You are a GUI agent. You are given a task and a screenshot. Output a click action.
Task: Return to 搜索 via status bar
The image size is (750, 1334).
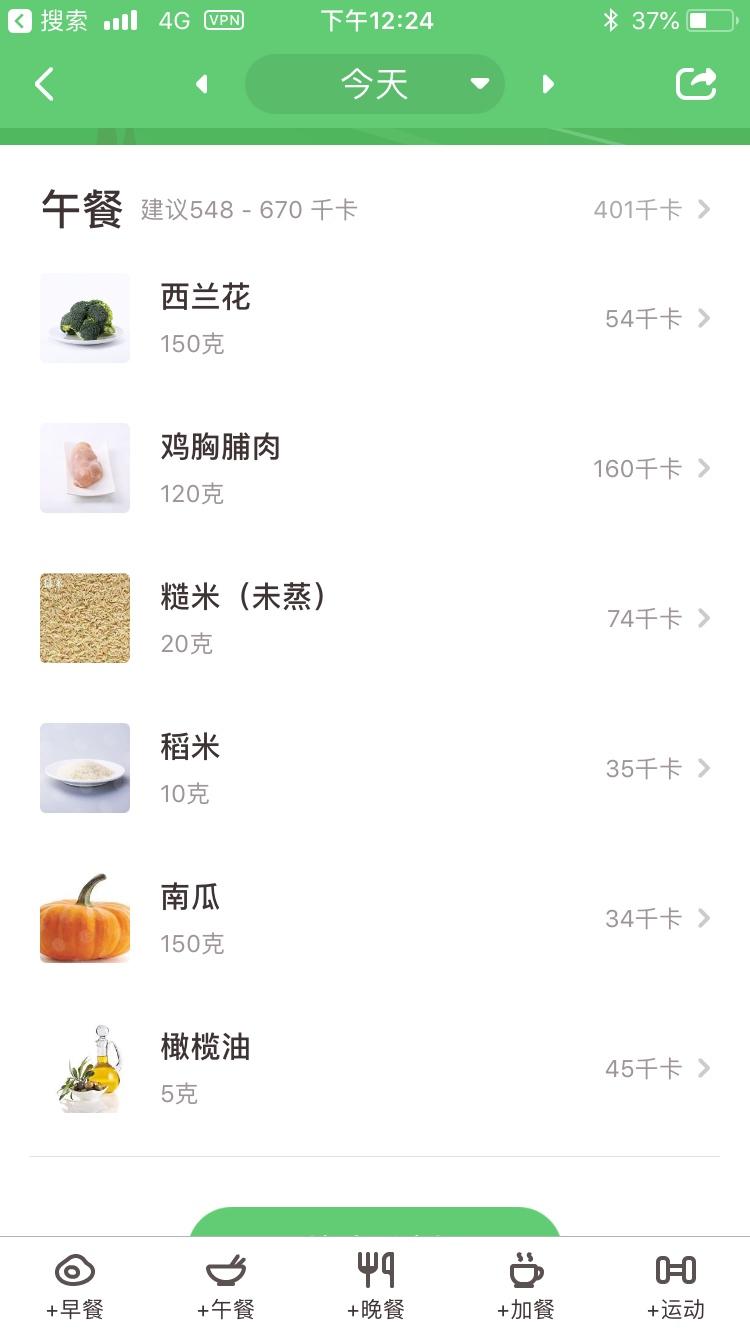click(48, 21)
